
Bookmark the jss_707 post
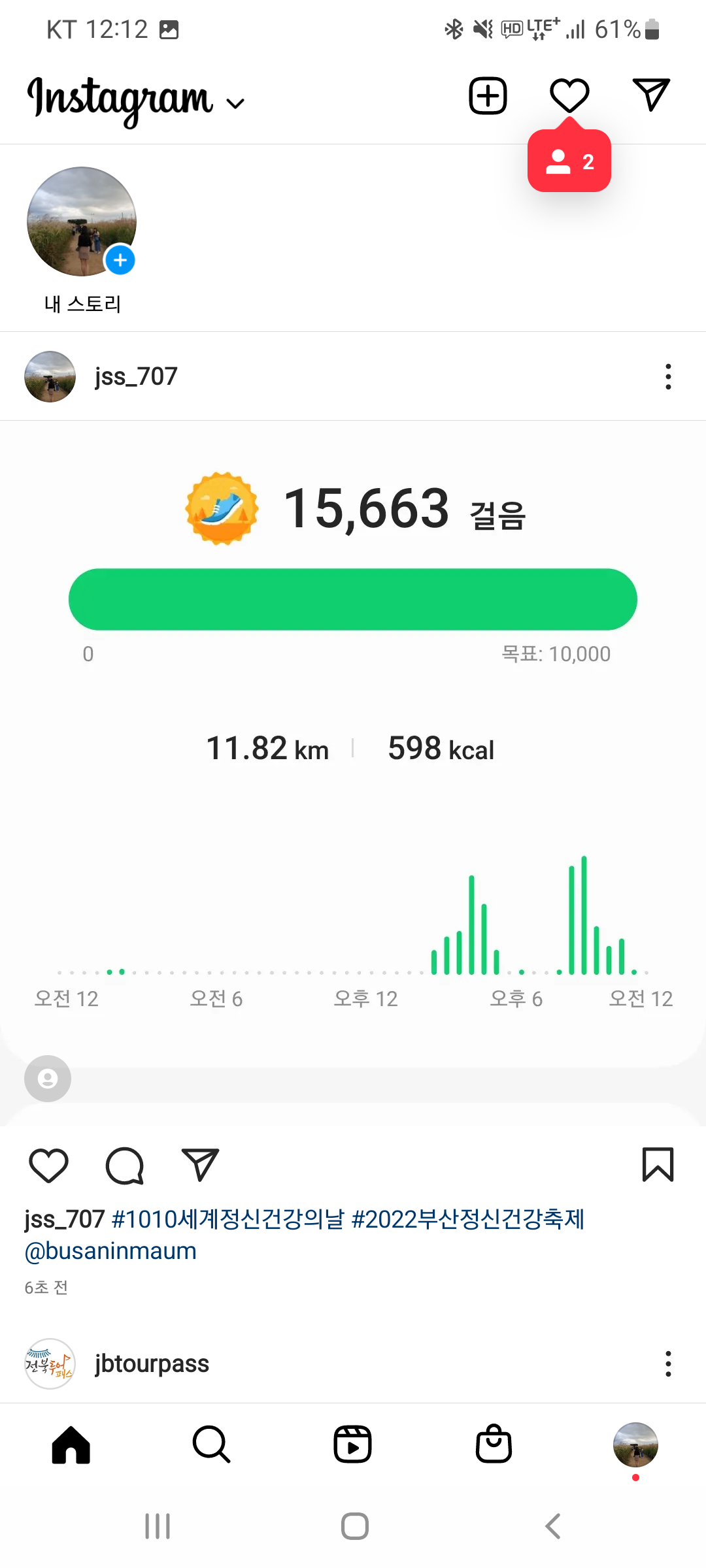click(658, 1165)
